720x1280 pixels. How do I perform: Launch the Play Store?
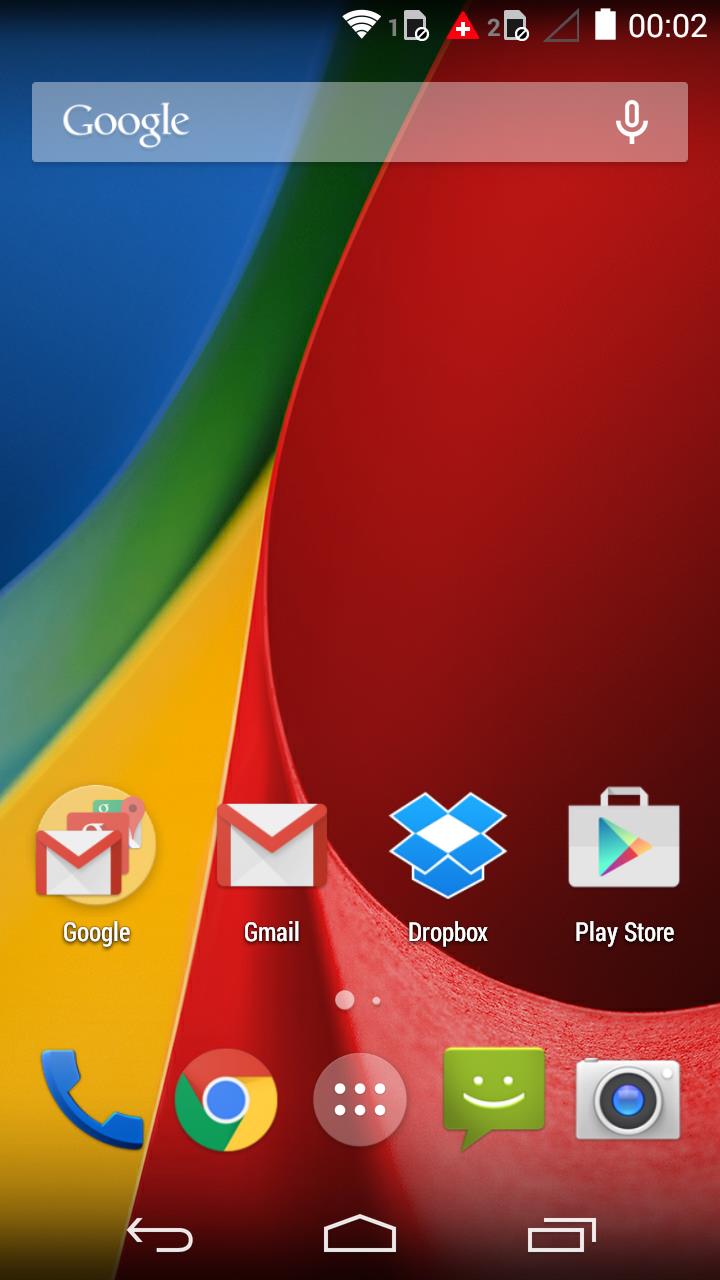(624, 843)
